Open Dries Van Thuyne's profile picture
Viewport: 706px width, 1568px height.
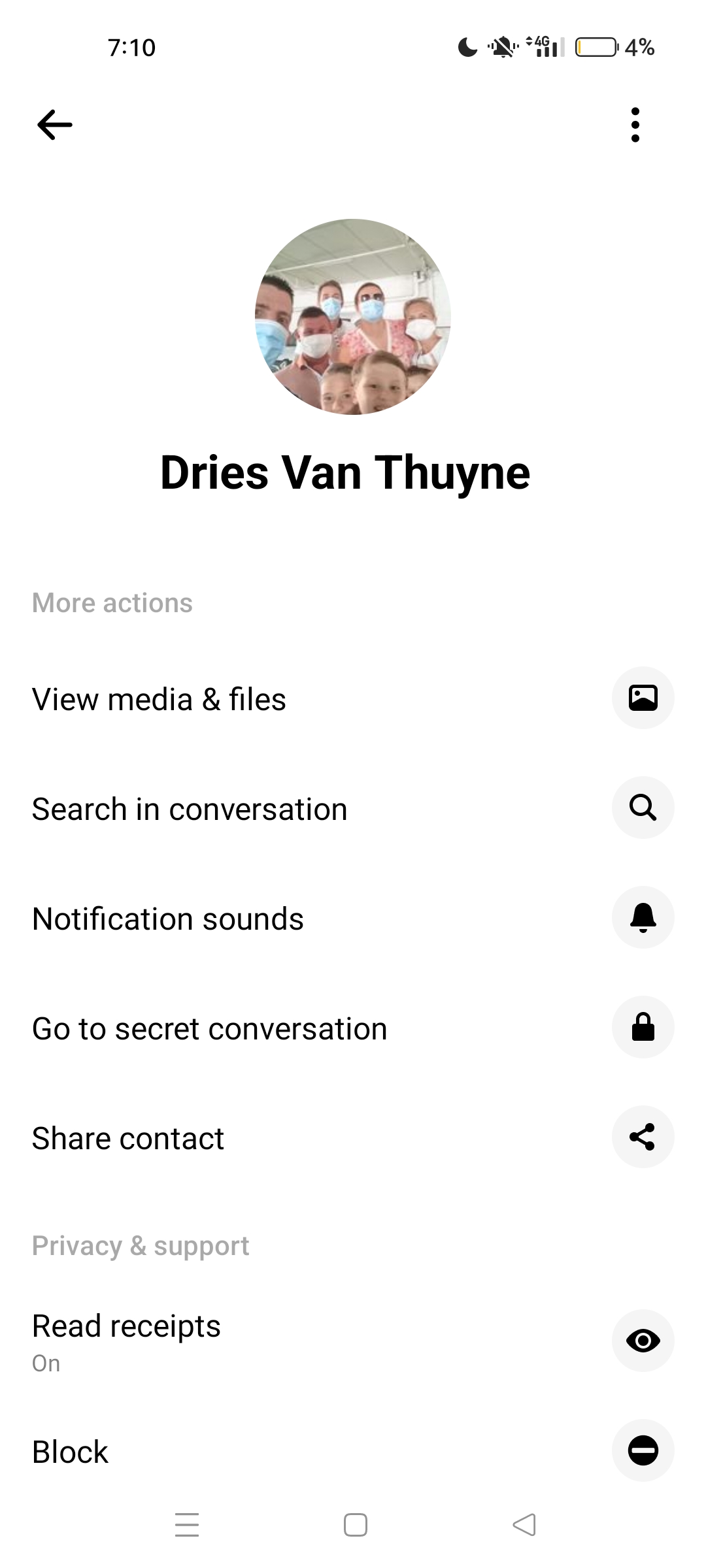[x=353, y=317]
